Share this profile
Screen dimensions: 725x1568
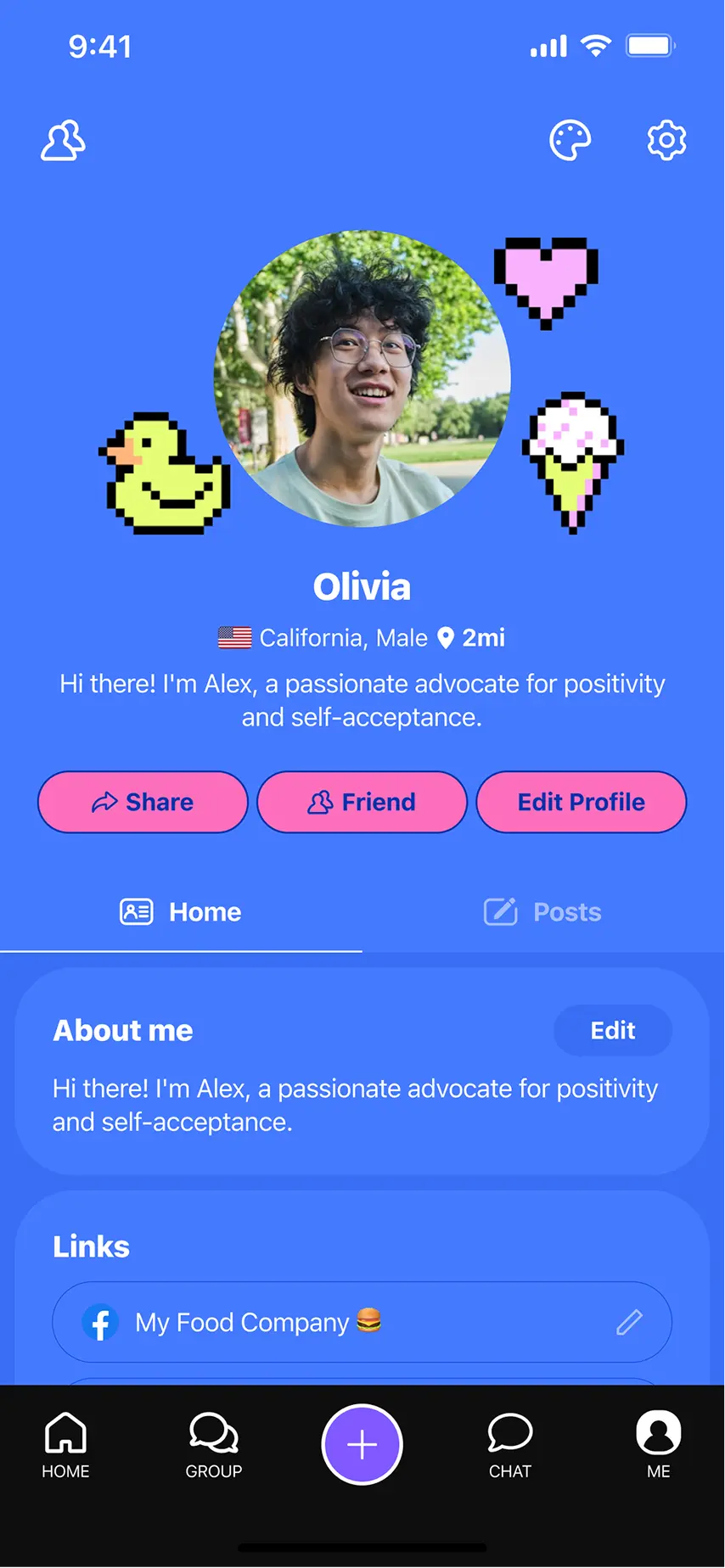pos(143,802)
